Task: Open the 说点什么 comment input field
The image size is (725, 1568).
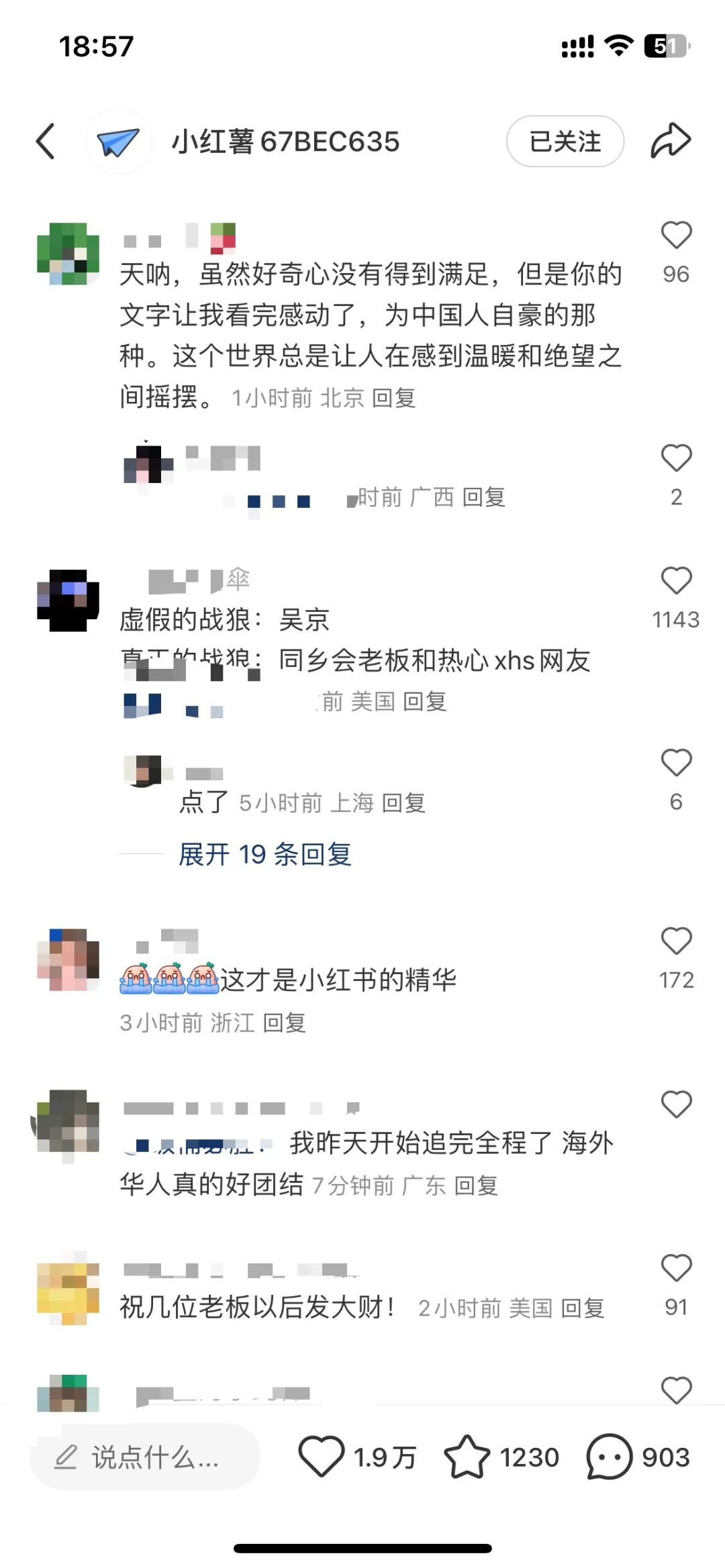Action: coord(144,1457)
